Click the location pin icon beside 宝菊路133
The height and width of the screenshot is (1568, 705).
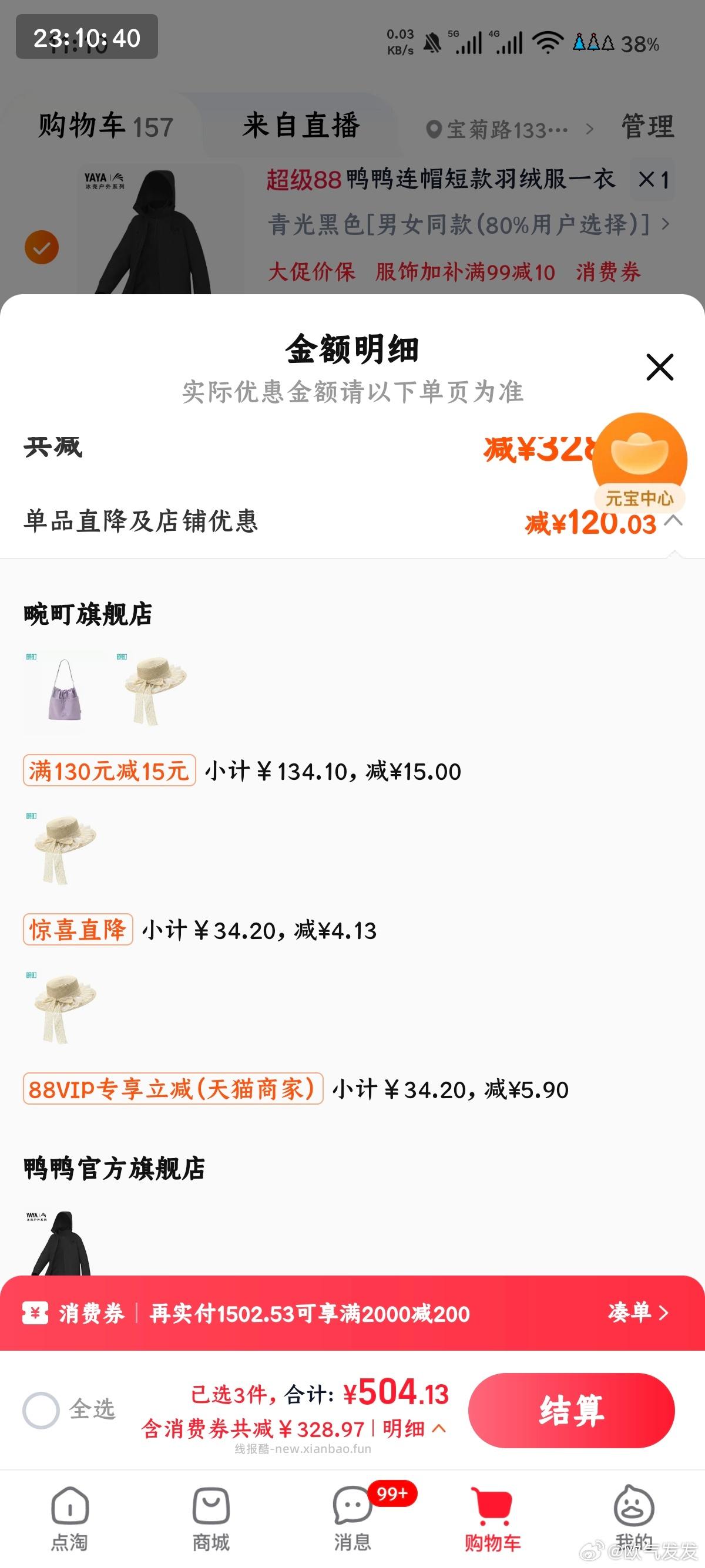click(434, 129)
